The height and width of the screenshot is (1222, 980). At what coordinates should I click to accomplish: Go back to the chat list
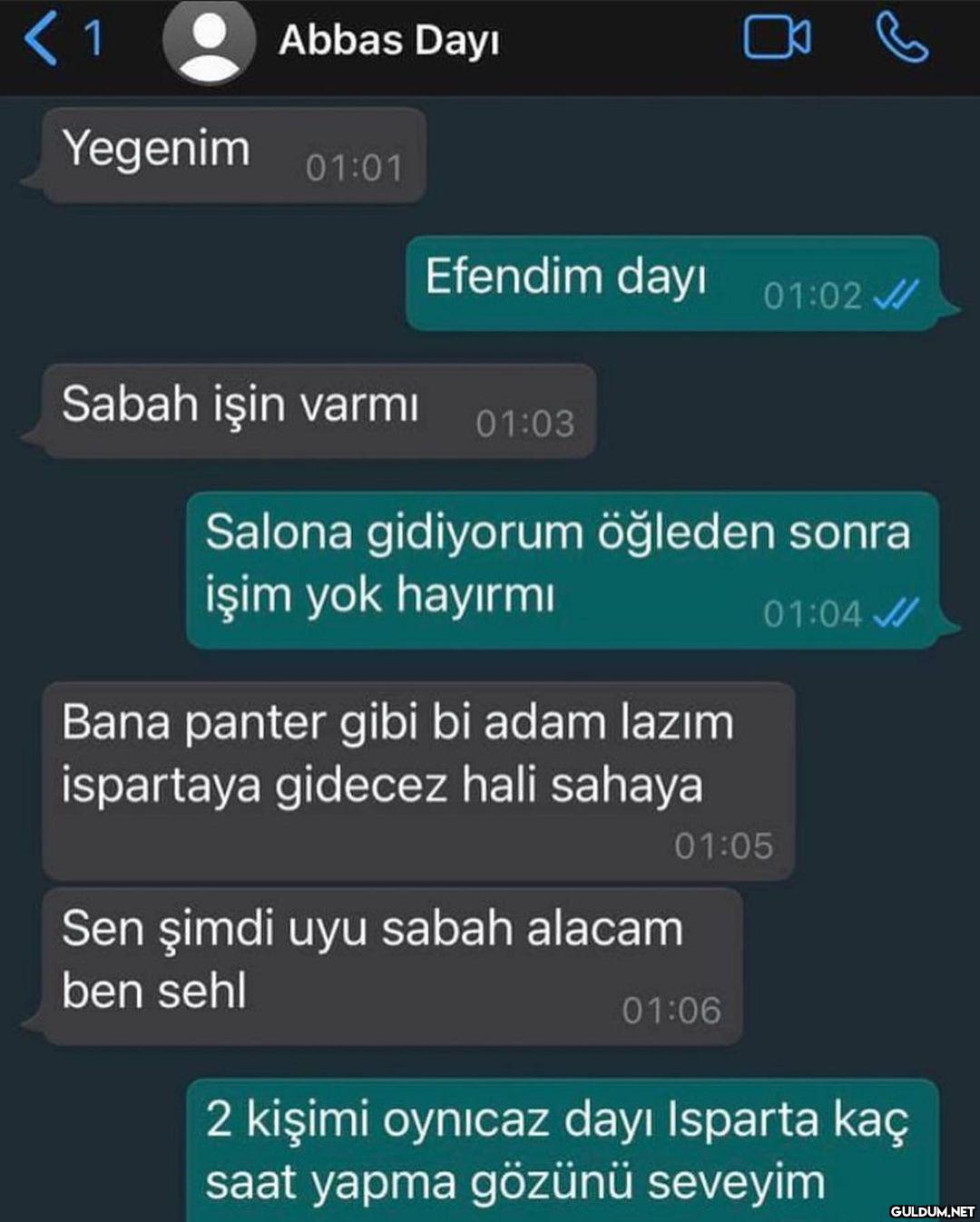tap(43, 40)
